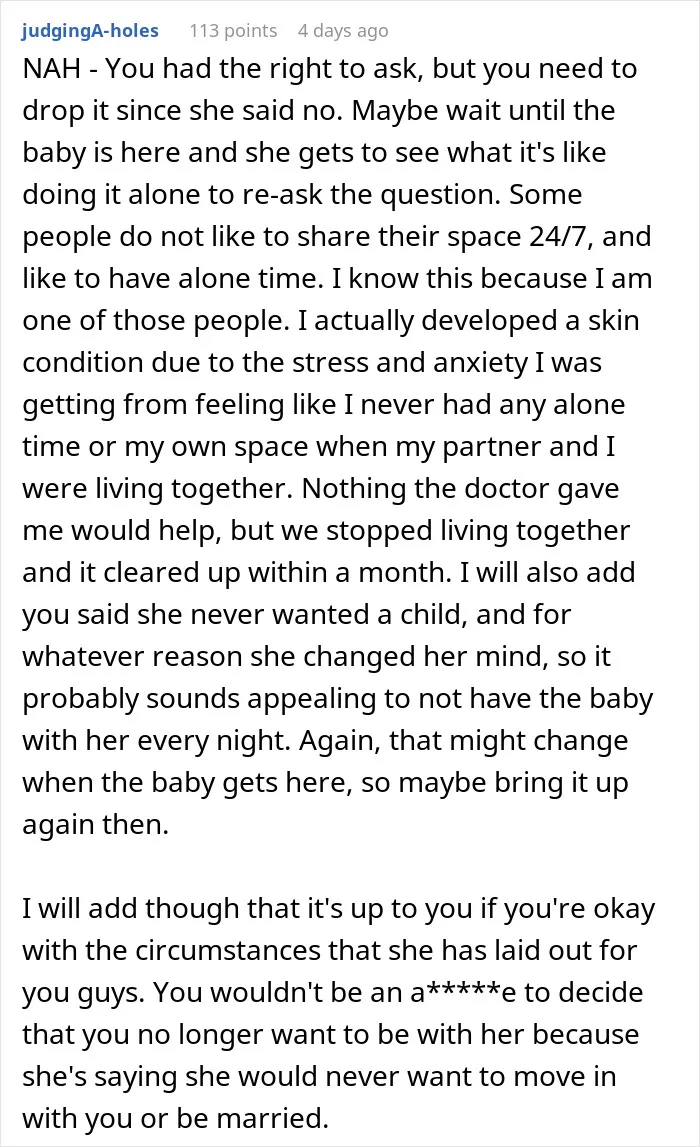Open judgingA-holes user profile
The height and width of the screenshot is (1147, 700).
click(x=90, y=31)
